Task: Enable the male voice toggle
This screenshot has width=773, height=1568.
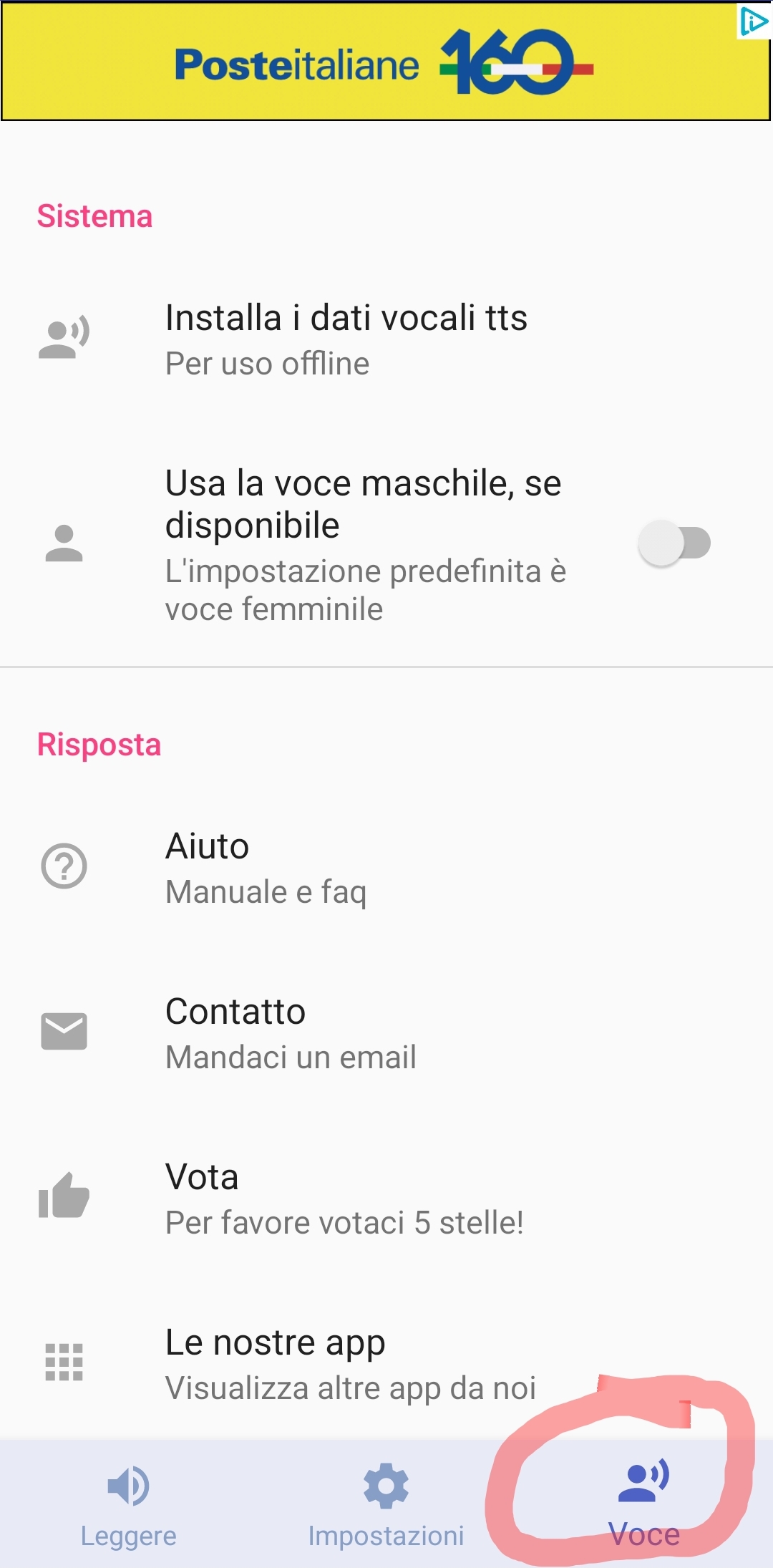Action: pos(674,543)
